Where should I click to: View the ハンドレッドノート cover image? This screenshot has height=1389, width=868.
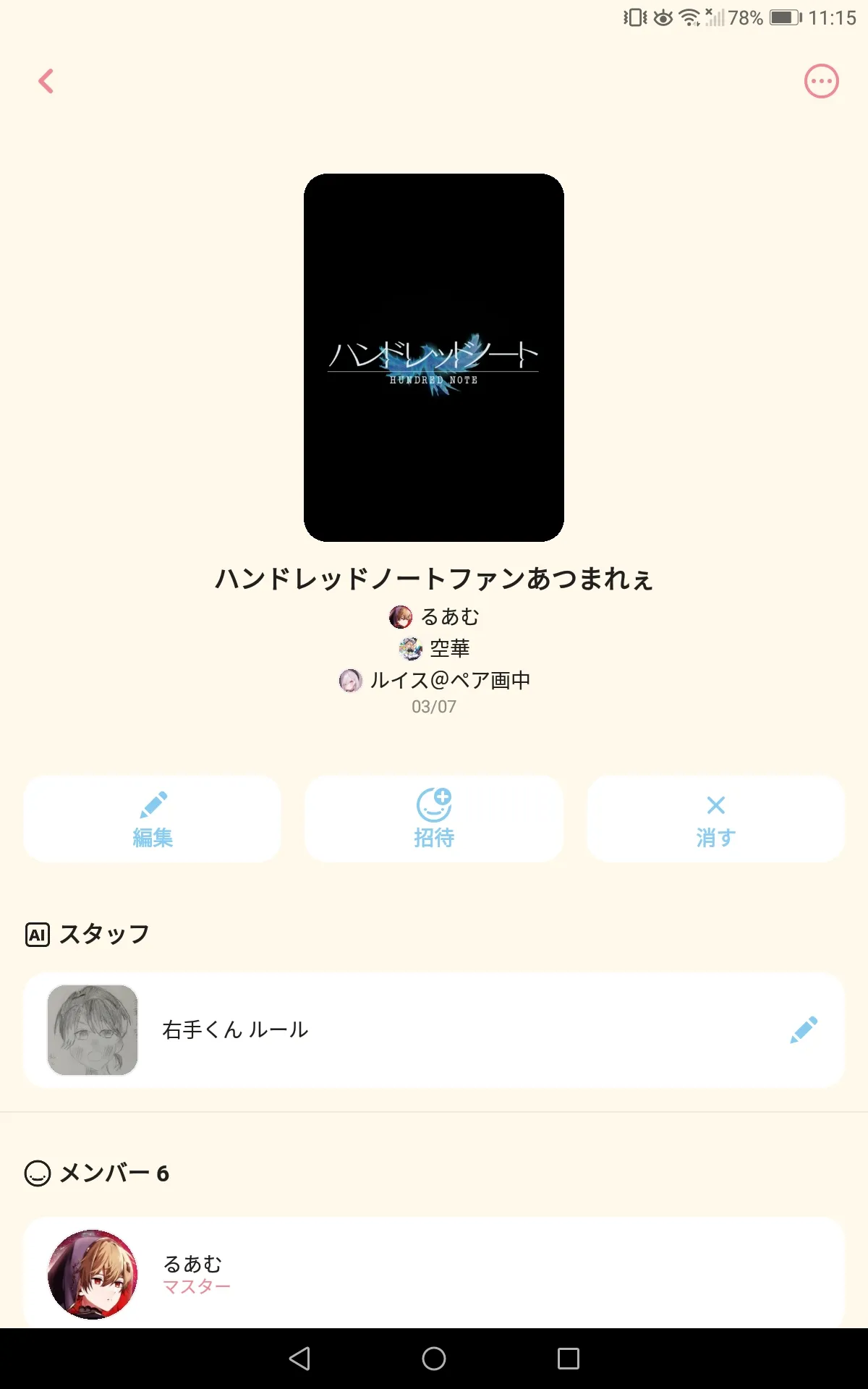434,357
